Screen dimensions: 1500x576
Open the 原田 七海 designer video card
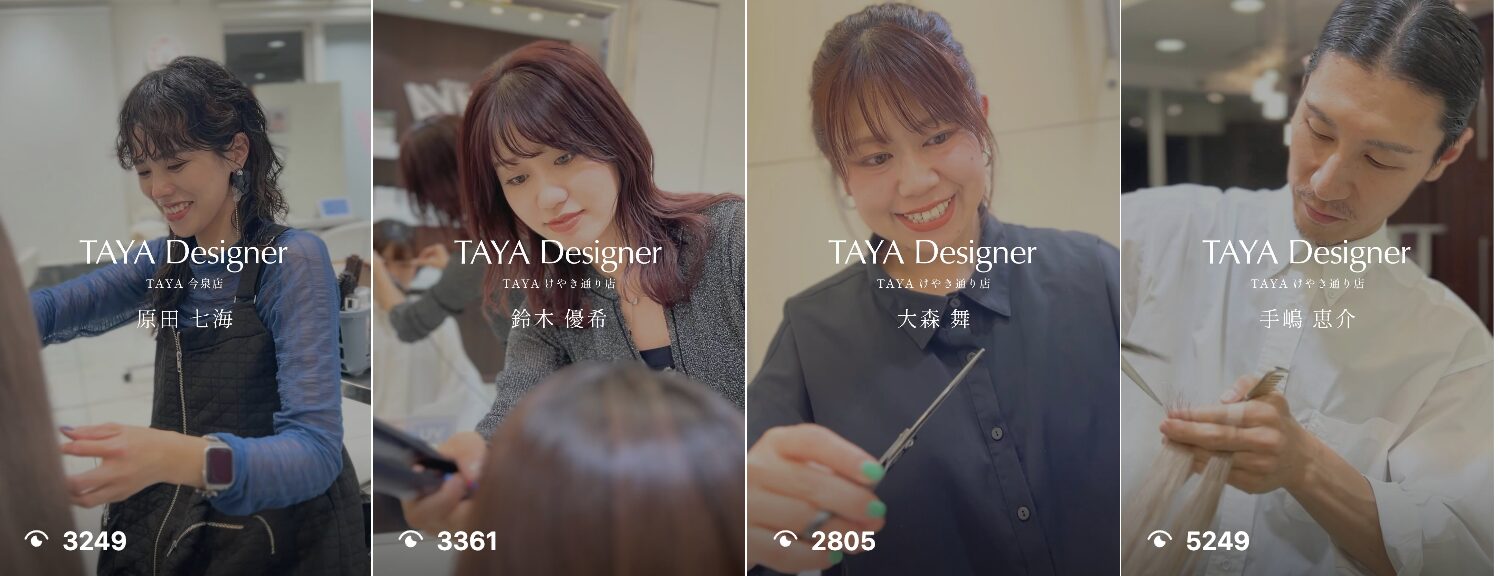[185, 288]
